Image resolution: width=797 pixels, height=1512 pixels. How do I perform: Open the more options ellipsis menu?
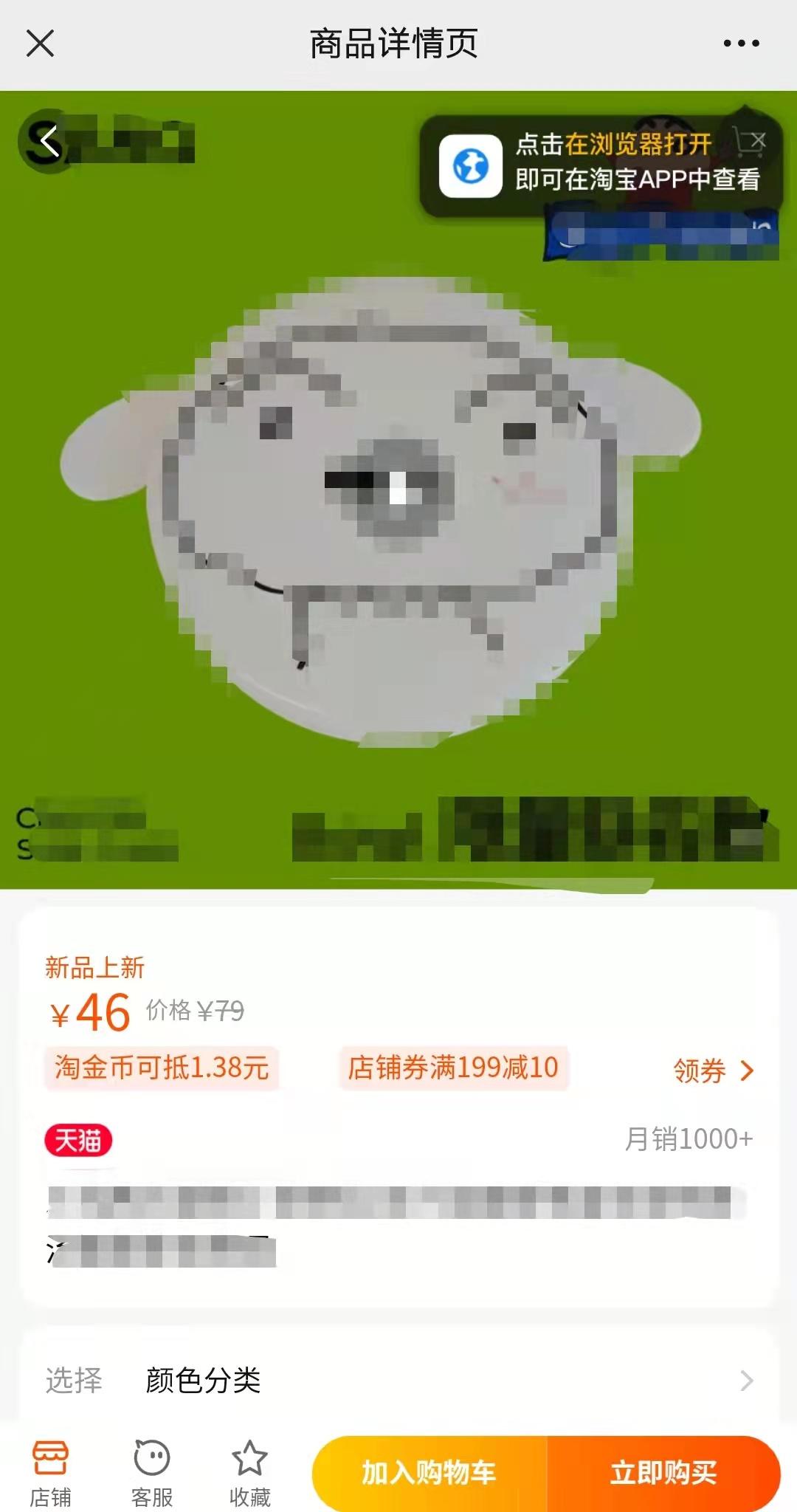point(742,42)
